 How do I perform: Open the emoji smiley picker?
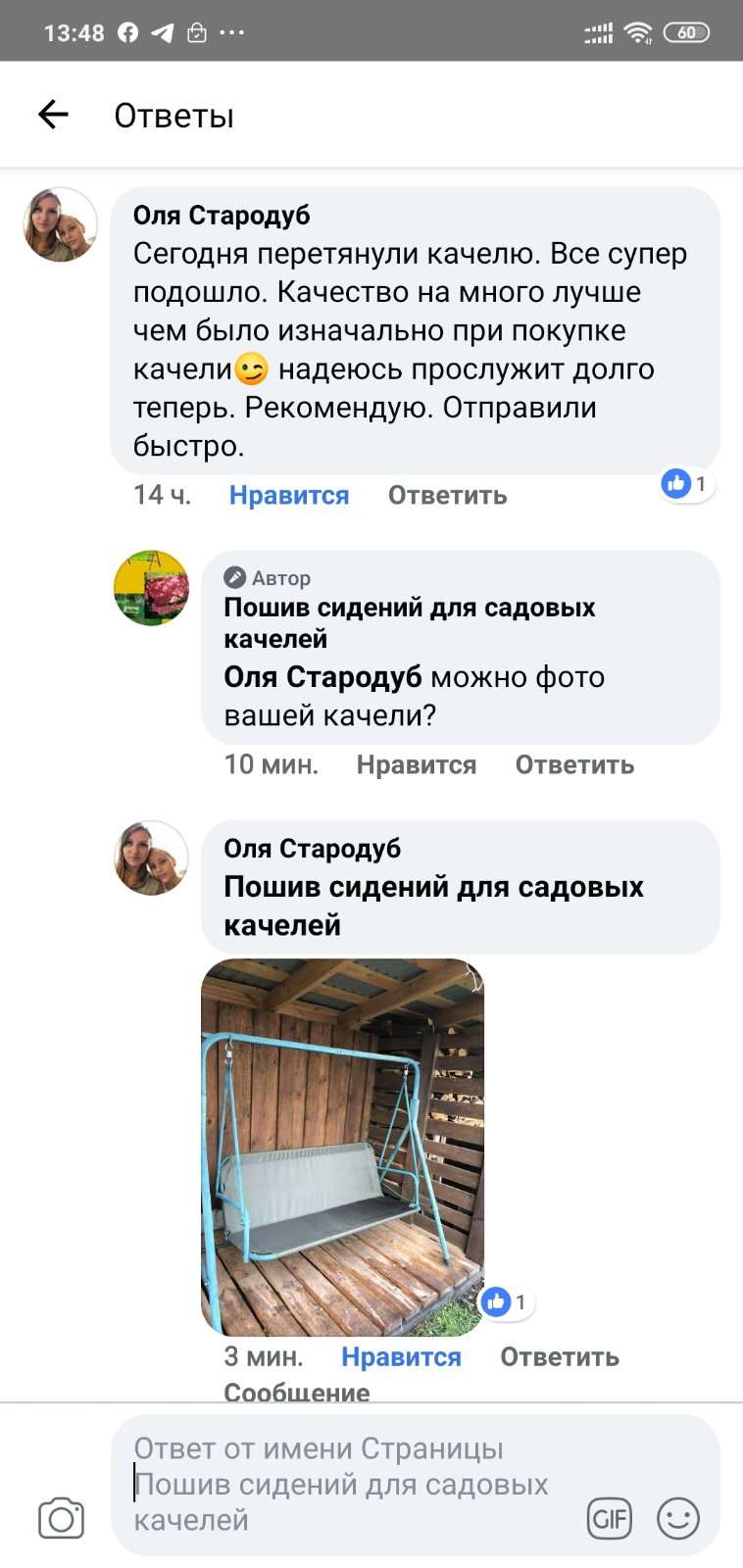pyautogui.click(x=677, y=1518)
